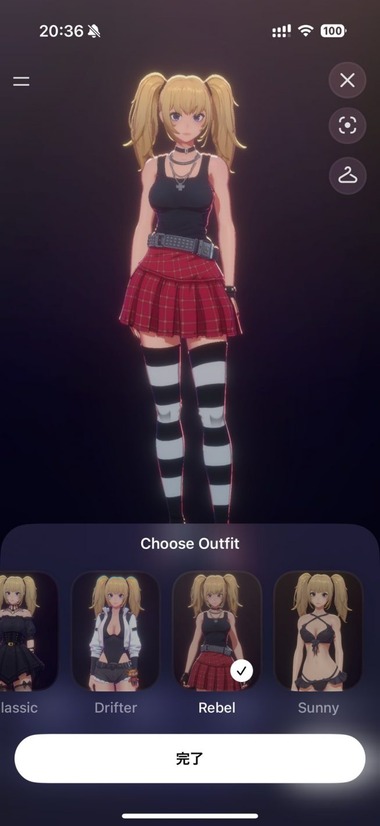This screenshot has height=826, width=380.
Task: Tap the focus frame icon
Action: pos(347,125)
